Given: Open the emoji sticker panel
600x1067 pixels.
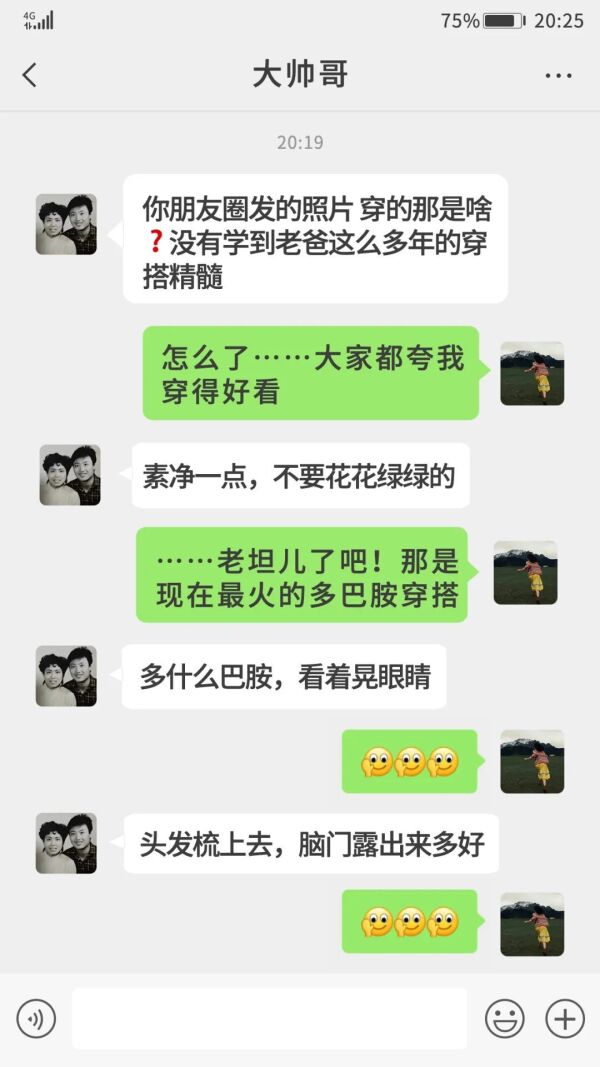Looking at the screenshot, I should (x=504, y=1019).
